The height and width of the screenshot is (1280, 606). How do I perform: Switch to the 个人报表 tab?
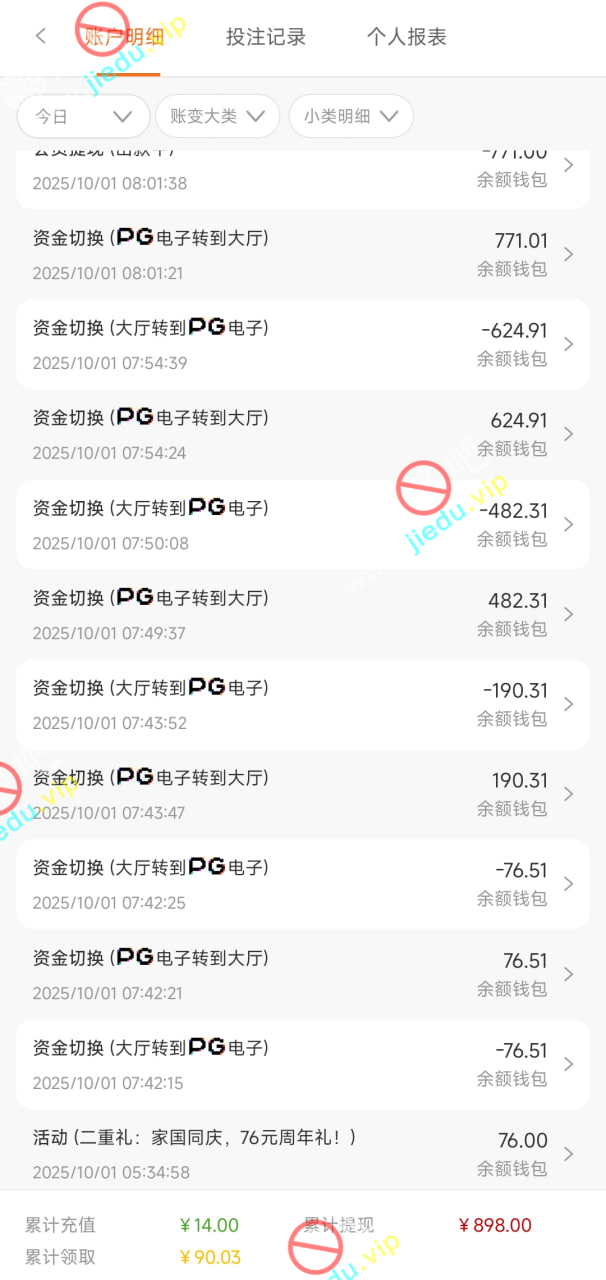pos(406,37)
